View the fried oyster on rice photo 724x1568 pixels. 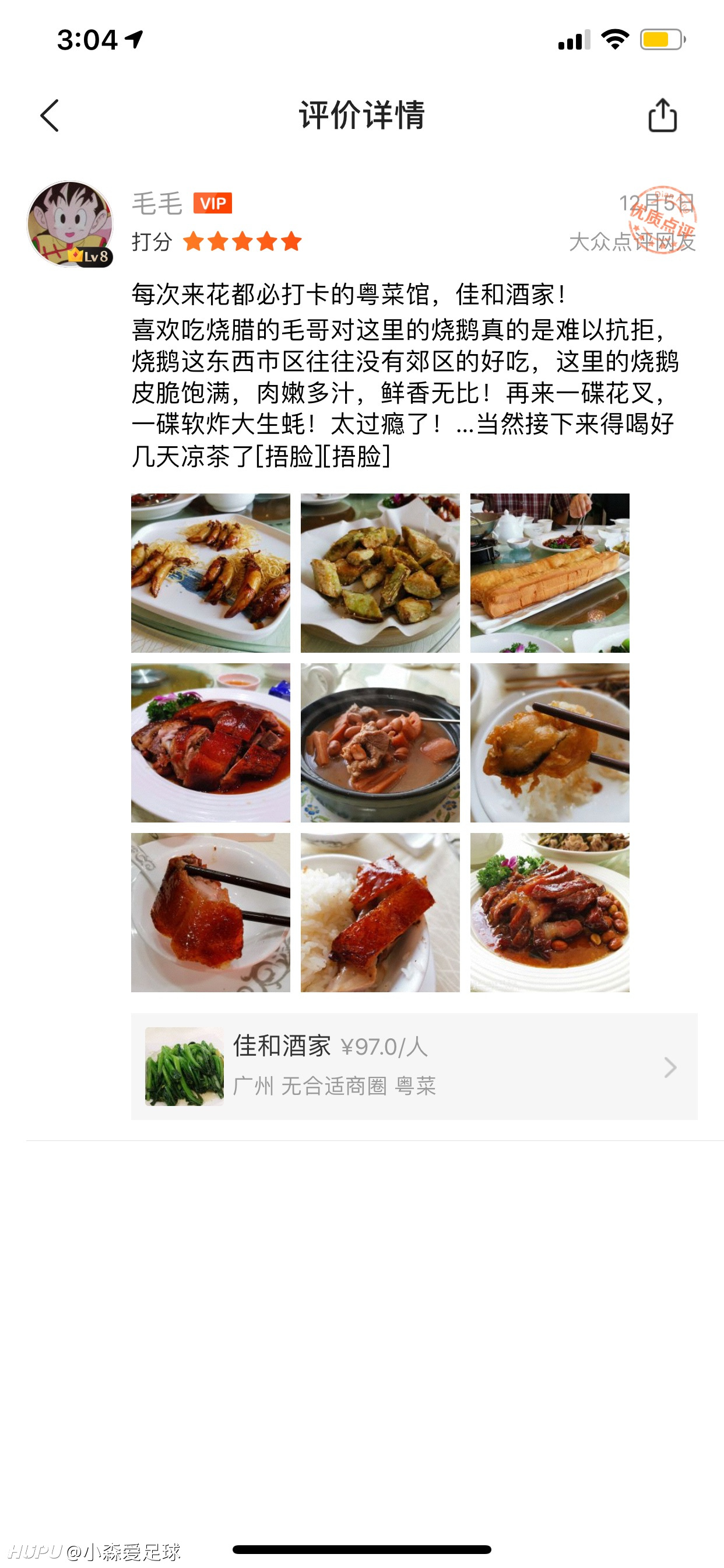click(550, 743)
